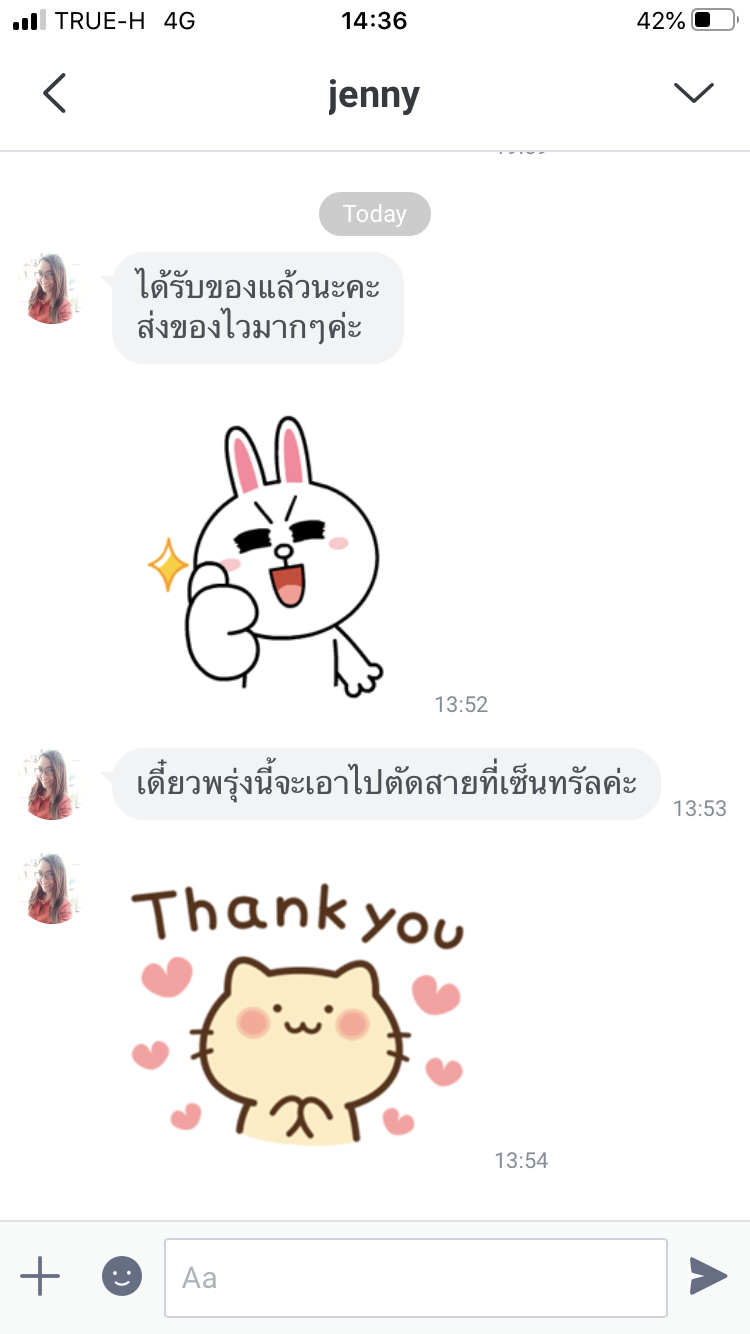The image size is (750, 1334).
Task: Expand the chat options dropdown arrow
Action: [x=693, y=93]
